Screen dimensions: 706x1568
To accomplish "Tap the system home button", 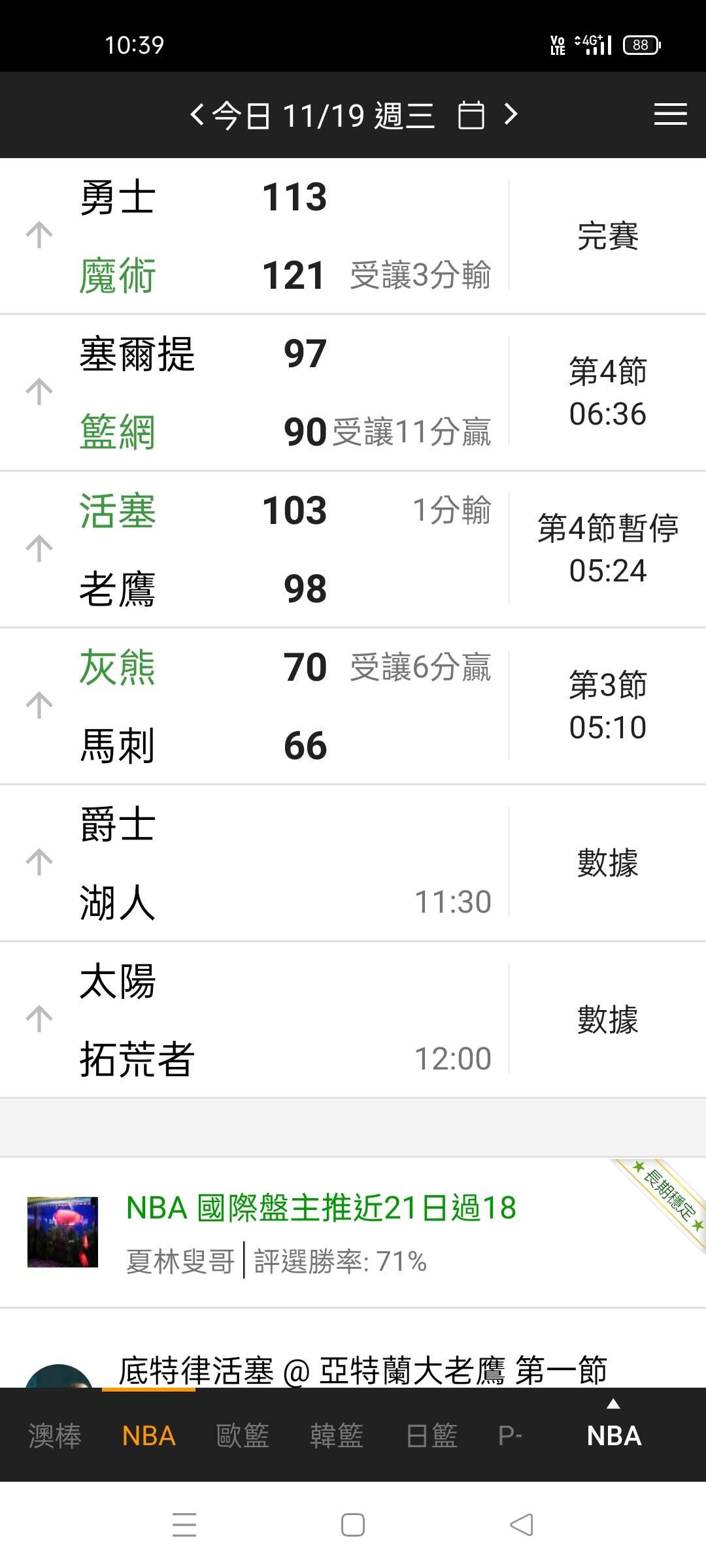I will coord(353,1525).
